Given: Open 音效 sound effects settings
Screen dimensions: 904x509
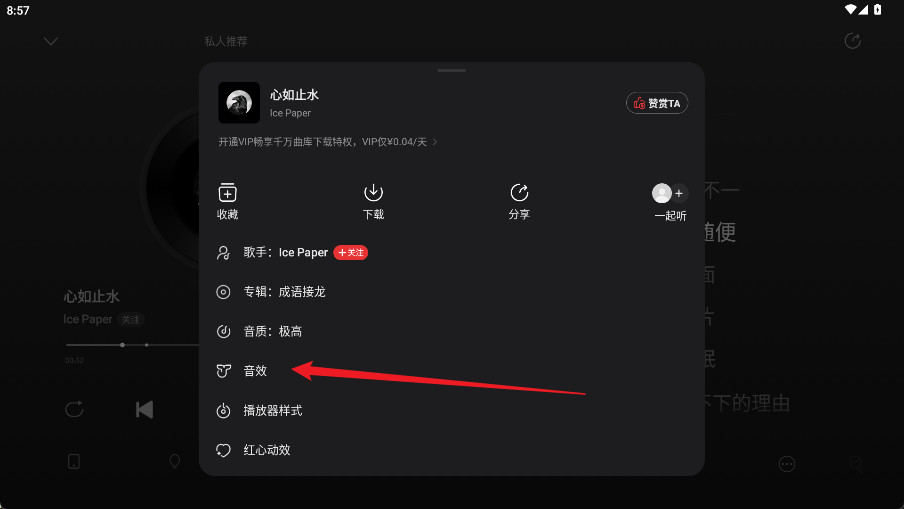Looking at the screenshot, I should pyautogui.click(x=255, y=371).
